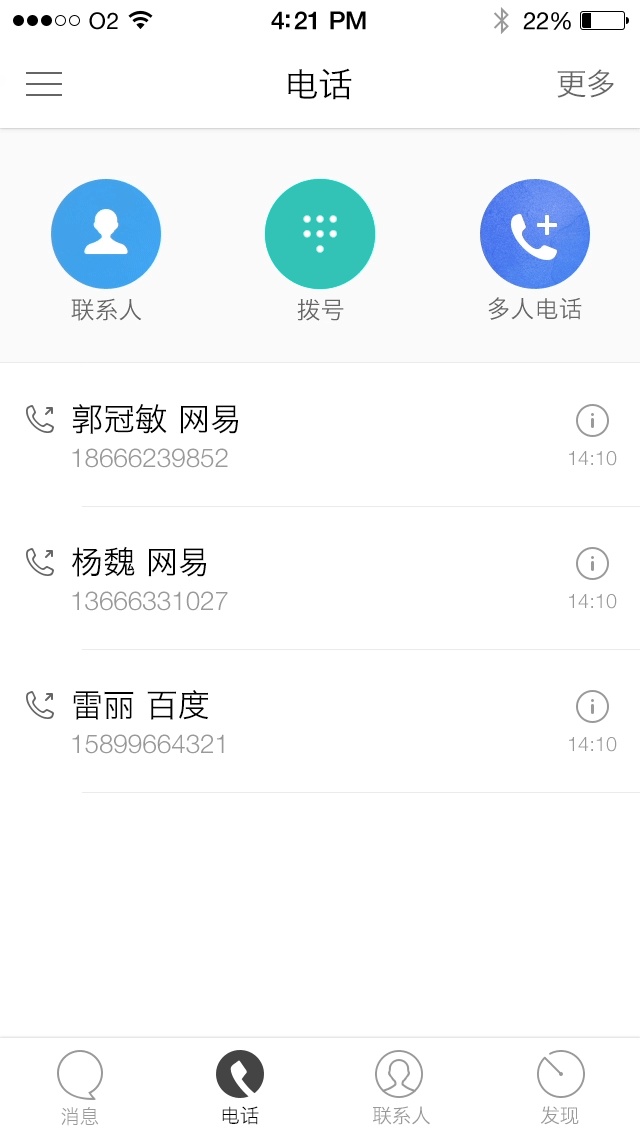Open the 联系人 contacts shortcut button
The image size is (640, 1136).
[x=106, y=234]
